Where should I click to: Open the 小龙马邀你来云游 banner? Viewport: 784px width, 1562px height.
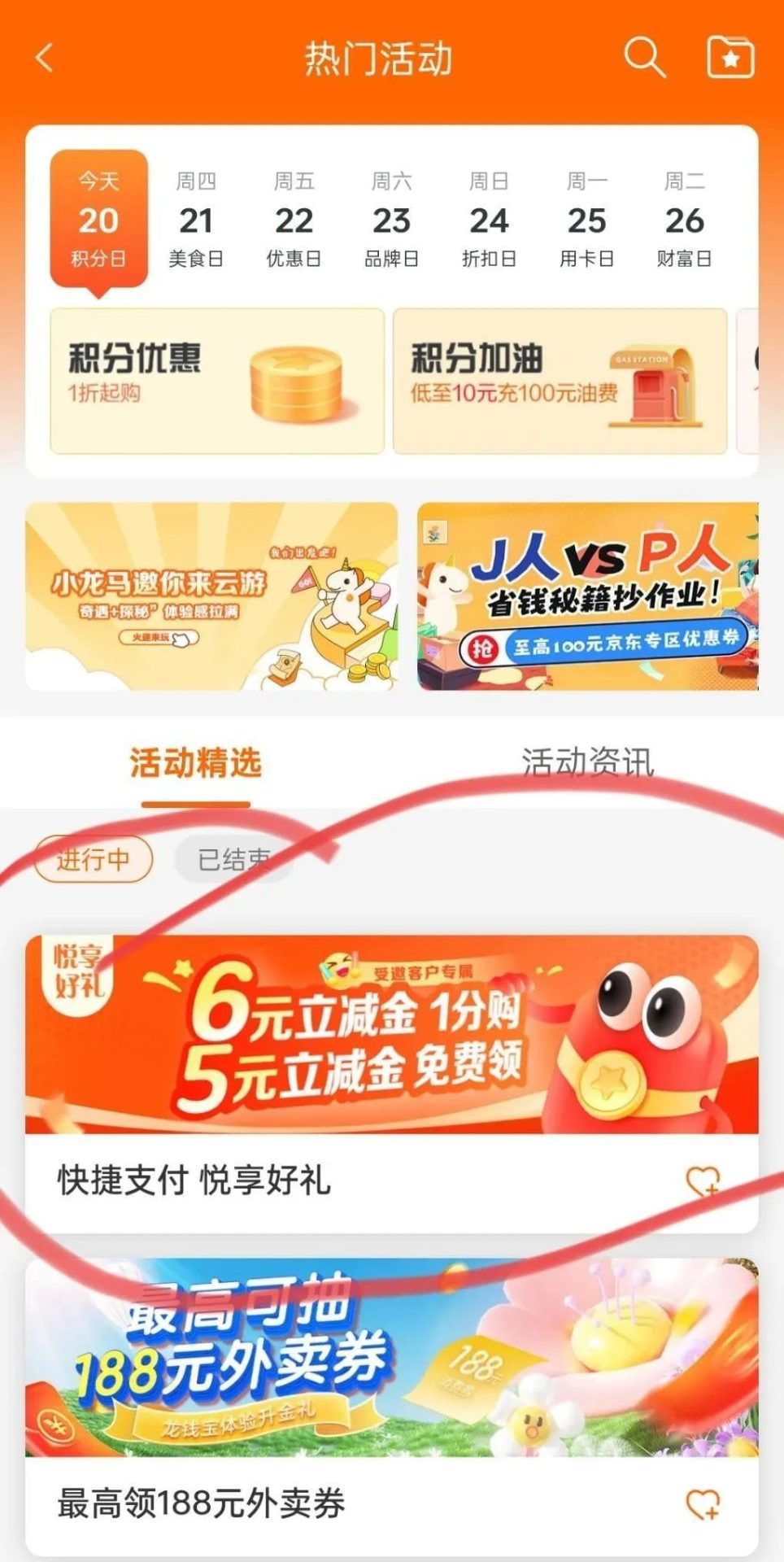coord(211,596)
